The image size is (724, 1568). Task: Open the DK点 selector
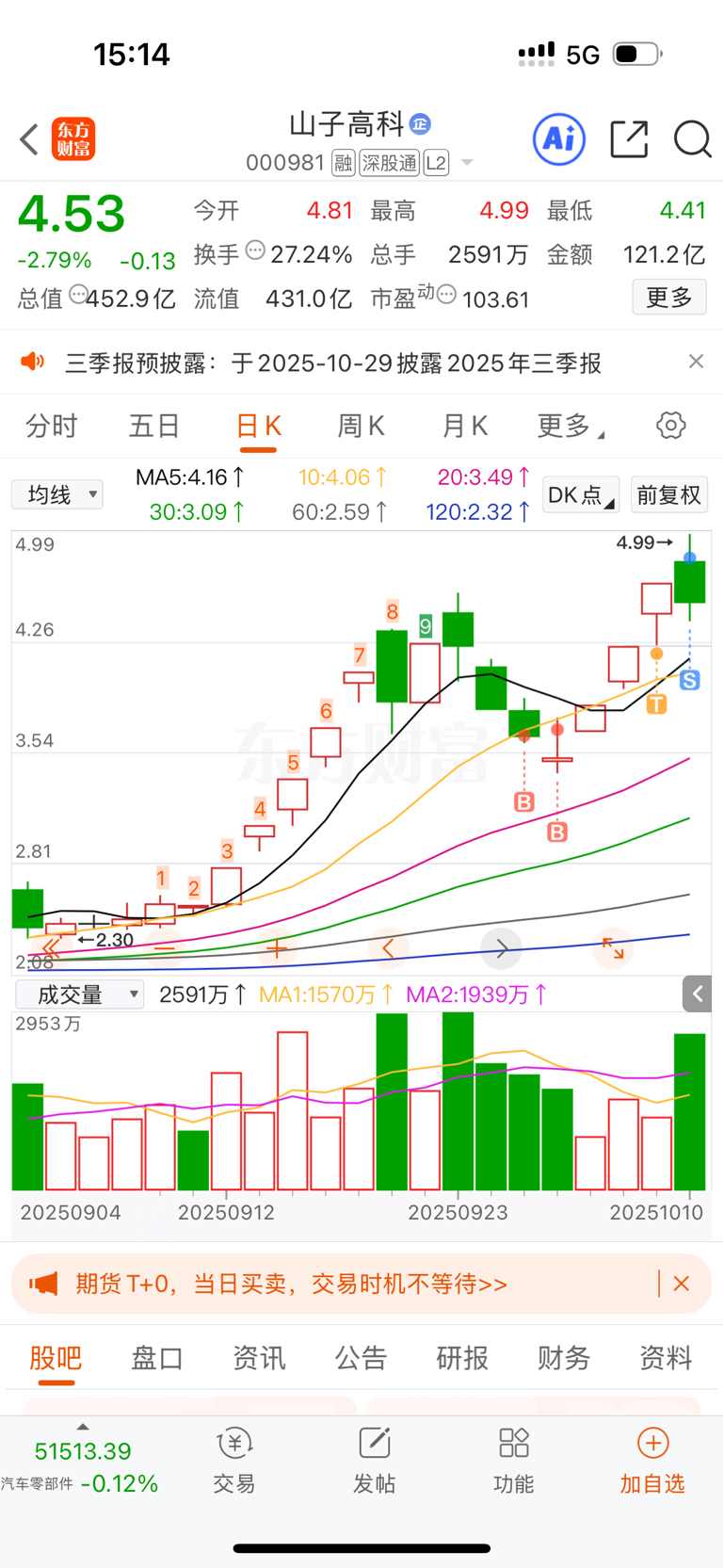pos(581,495)
